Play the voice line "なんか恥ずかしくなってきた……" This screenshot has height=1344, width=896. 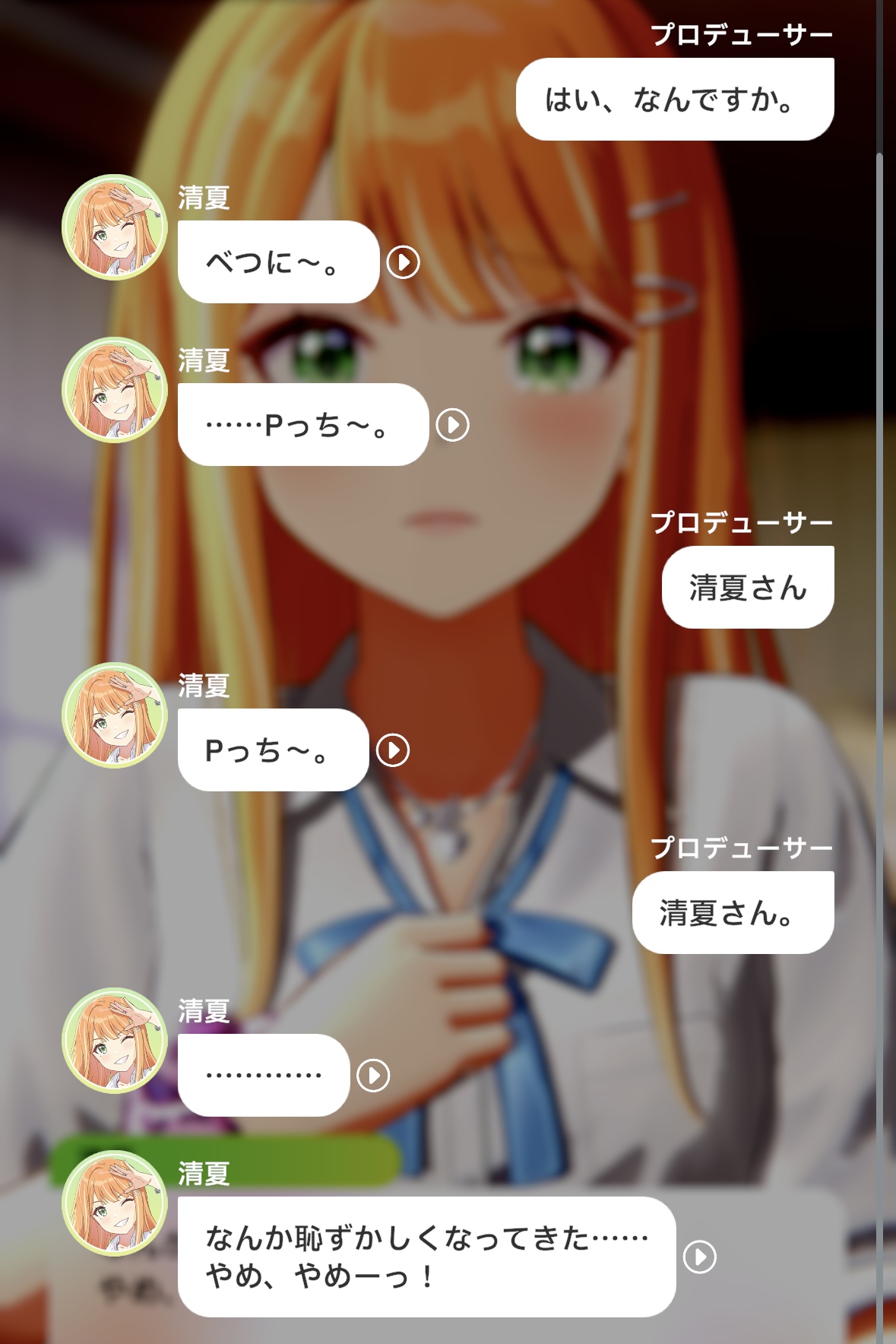point(699,1257)
